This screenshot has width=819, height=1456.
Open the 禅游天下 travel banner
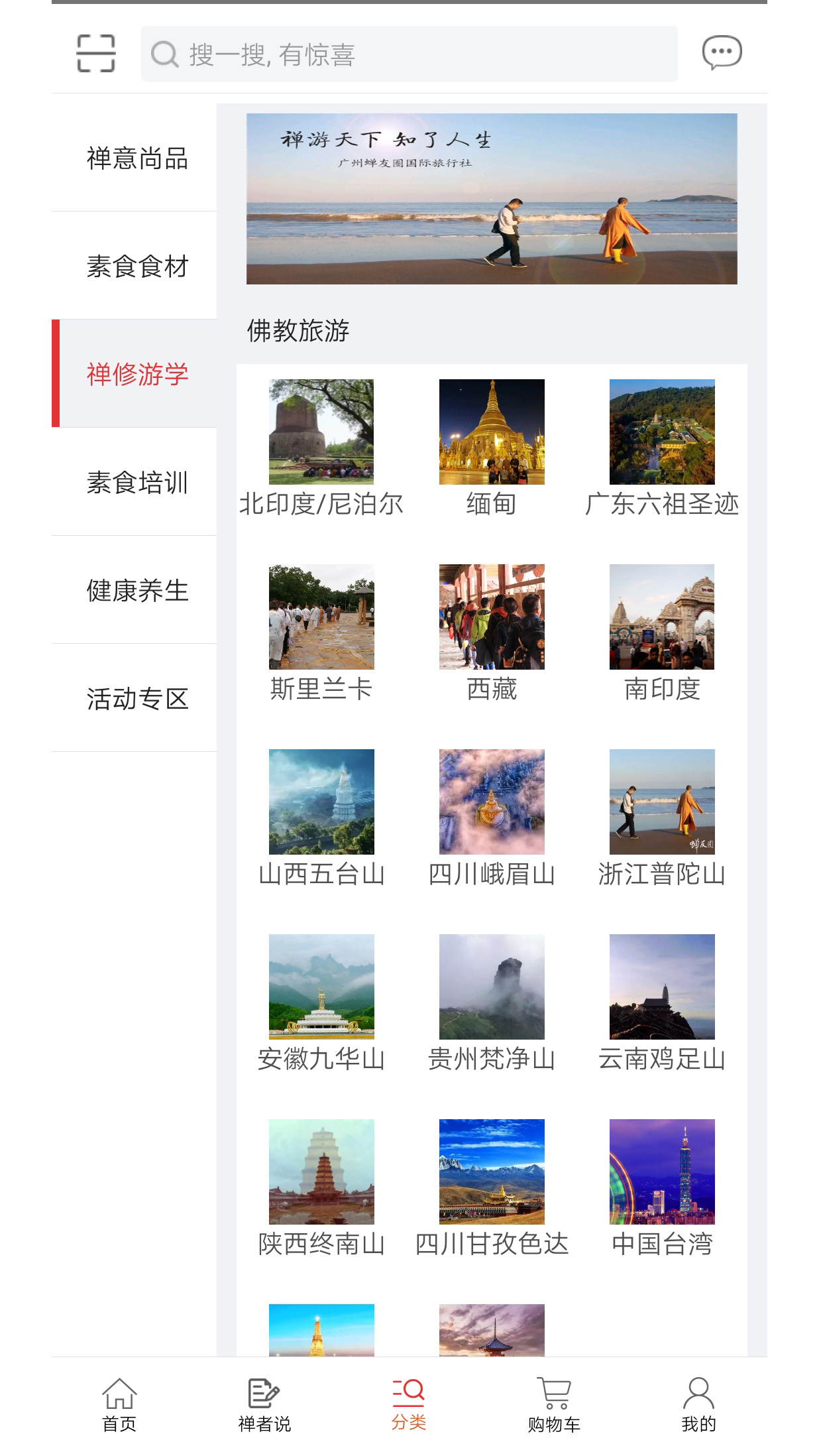[491, 198]
